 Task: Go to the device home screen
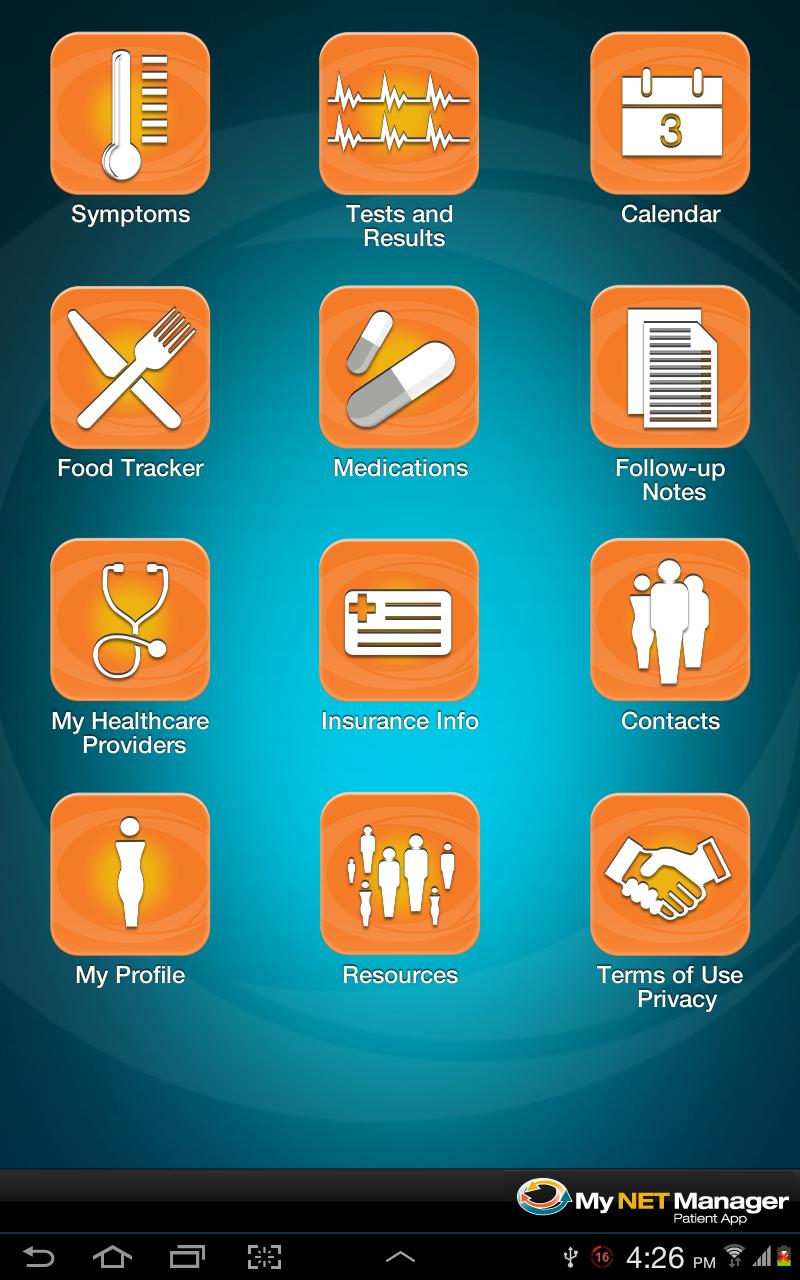[x=112, y=1257]
